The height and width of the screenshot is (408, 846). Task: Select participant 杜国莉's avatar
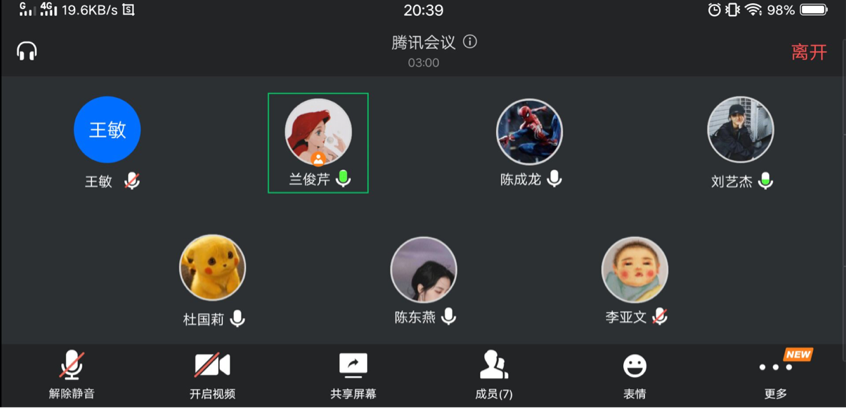pos(212,268)
